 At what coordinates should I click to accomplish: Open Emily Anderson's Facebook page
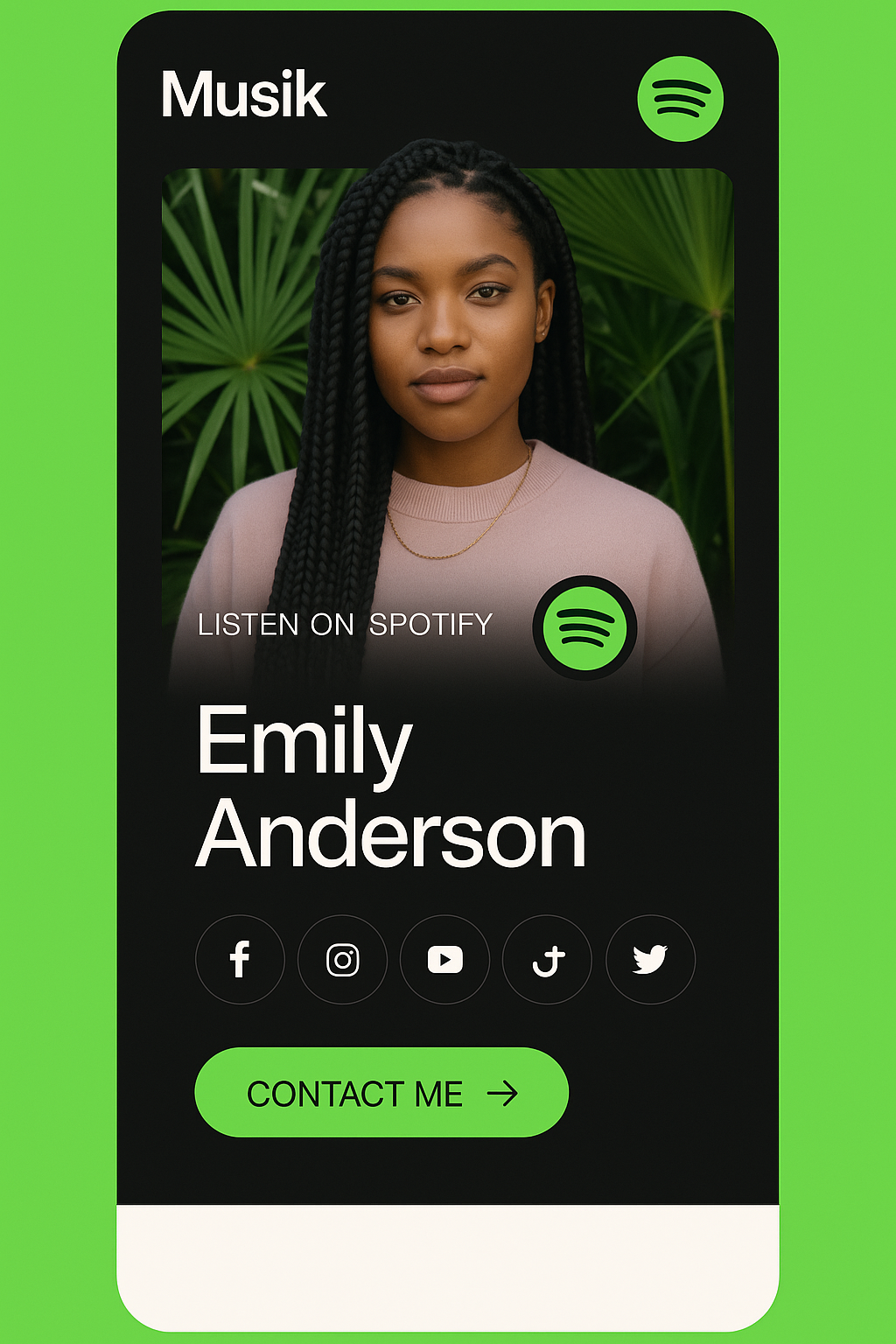[240, 959]
